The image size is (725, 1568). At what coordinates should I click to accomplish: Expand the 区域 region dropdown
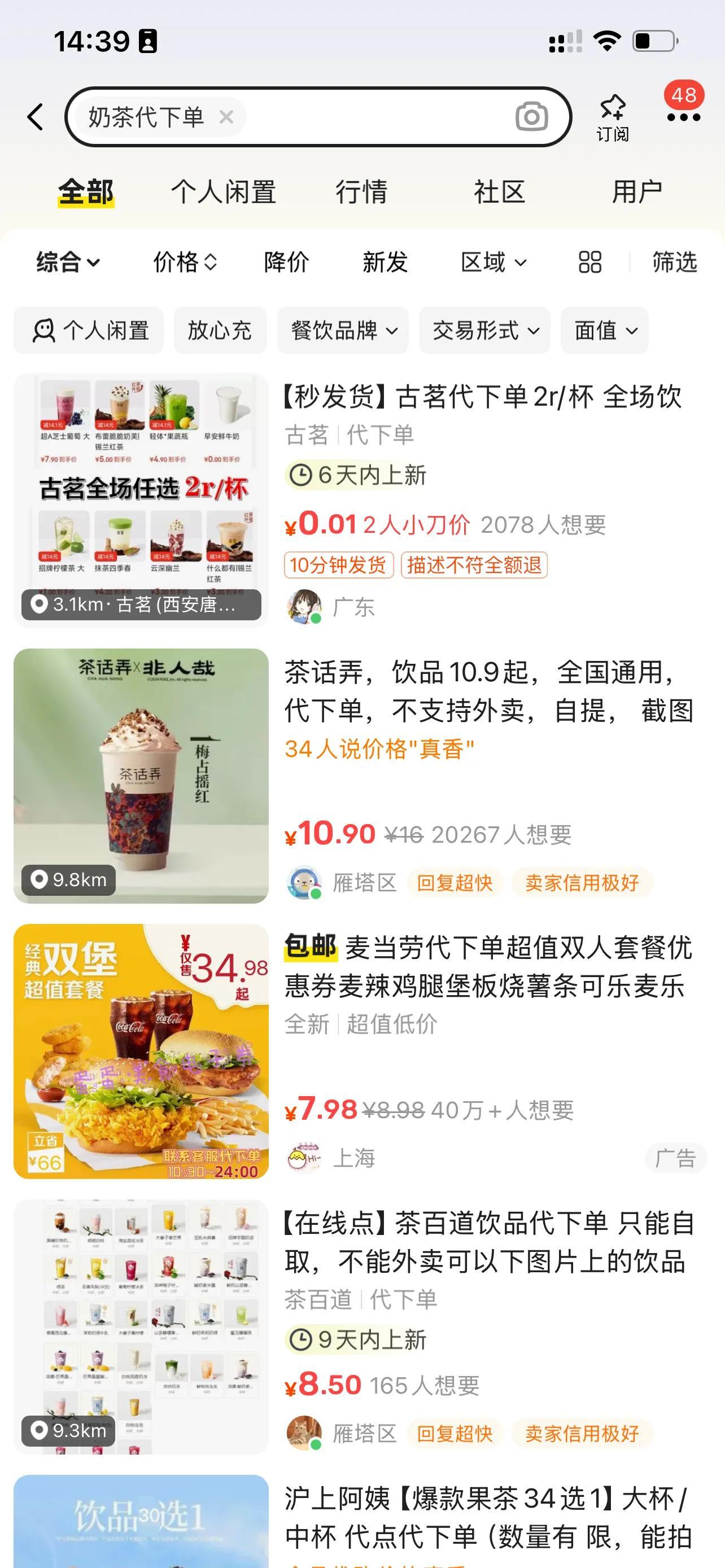click(x=493, y=262)
